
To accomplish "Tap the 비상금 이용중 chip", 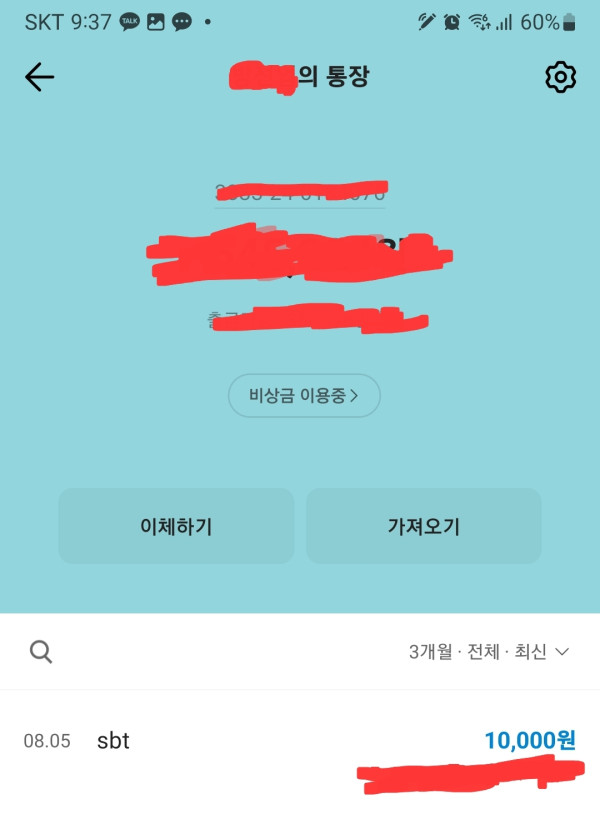I will pyautogui.click(x=304, y=396).
